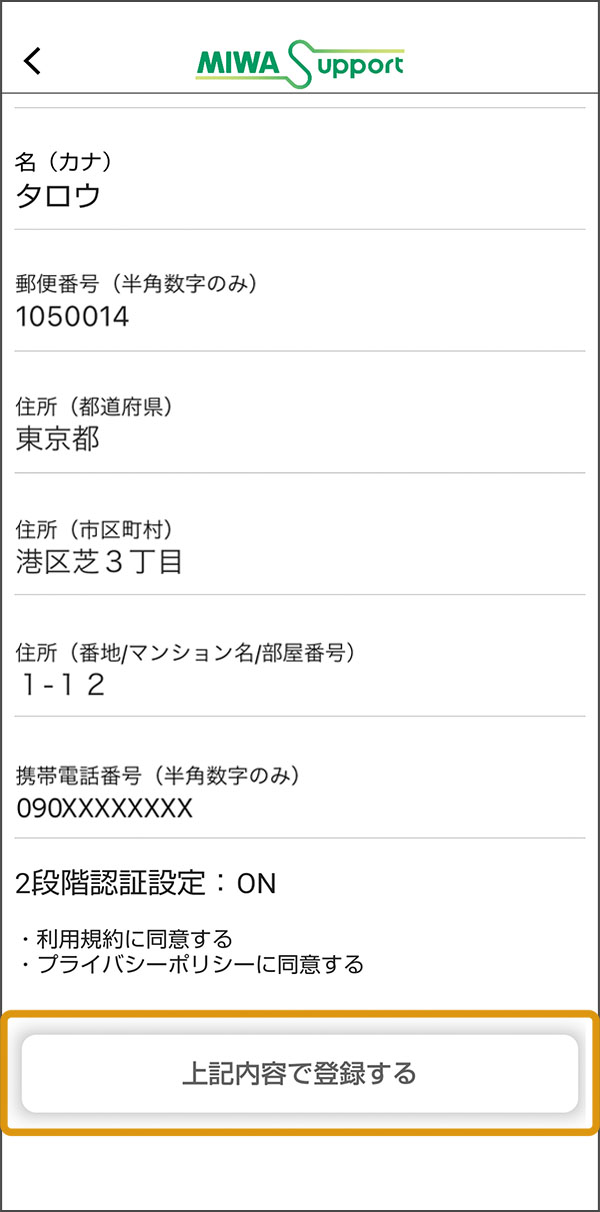Screen dimensions: 600x1212
Task: Tap the 上記内容で登録する button
Action: (300, 1074)
